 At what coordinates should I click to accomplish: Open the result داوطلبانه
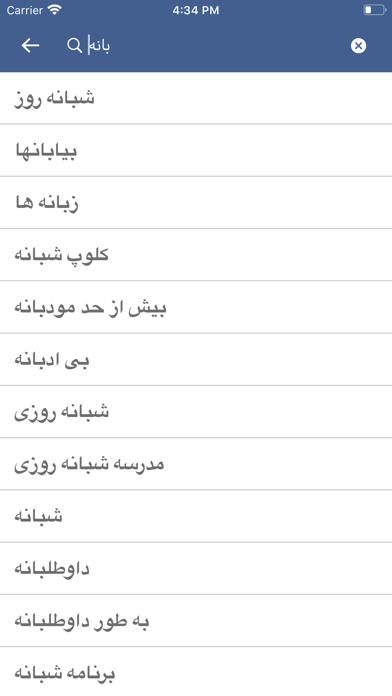pyautogui.click(x=196, y=568)
